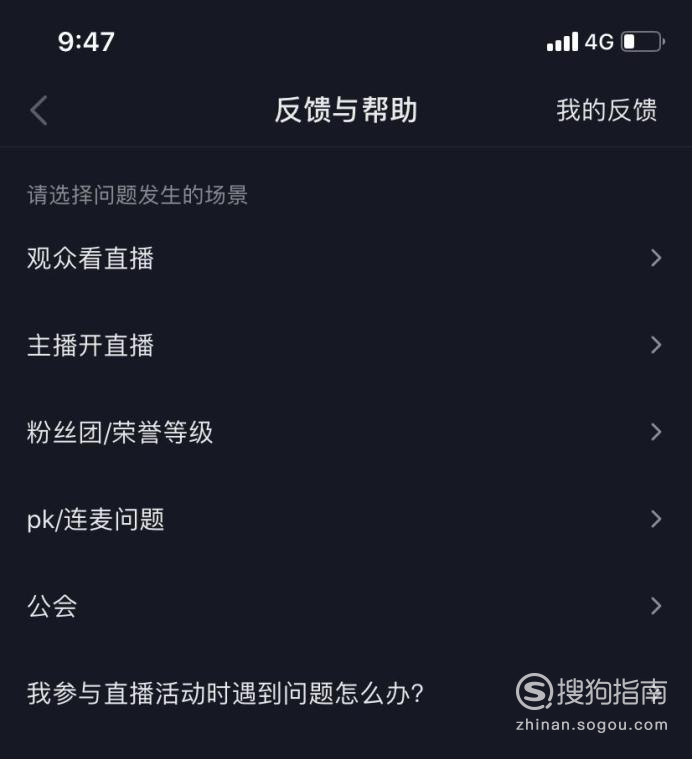The width and height of the screenshot is (692, 759).
Task: Open 粉丝团/荣誉等级 help topics
Action: tap(345, 432)
